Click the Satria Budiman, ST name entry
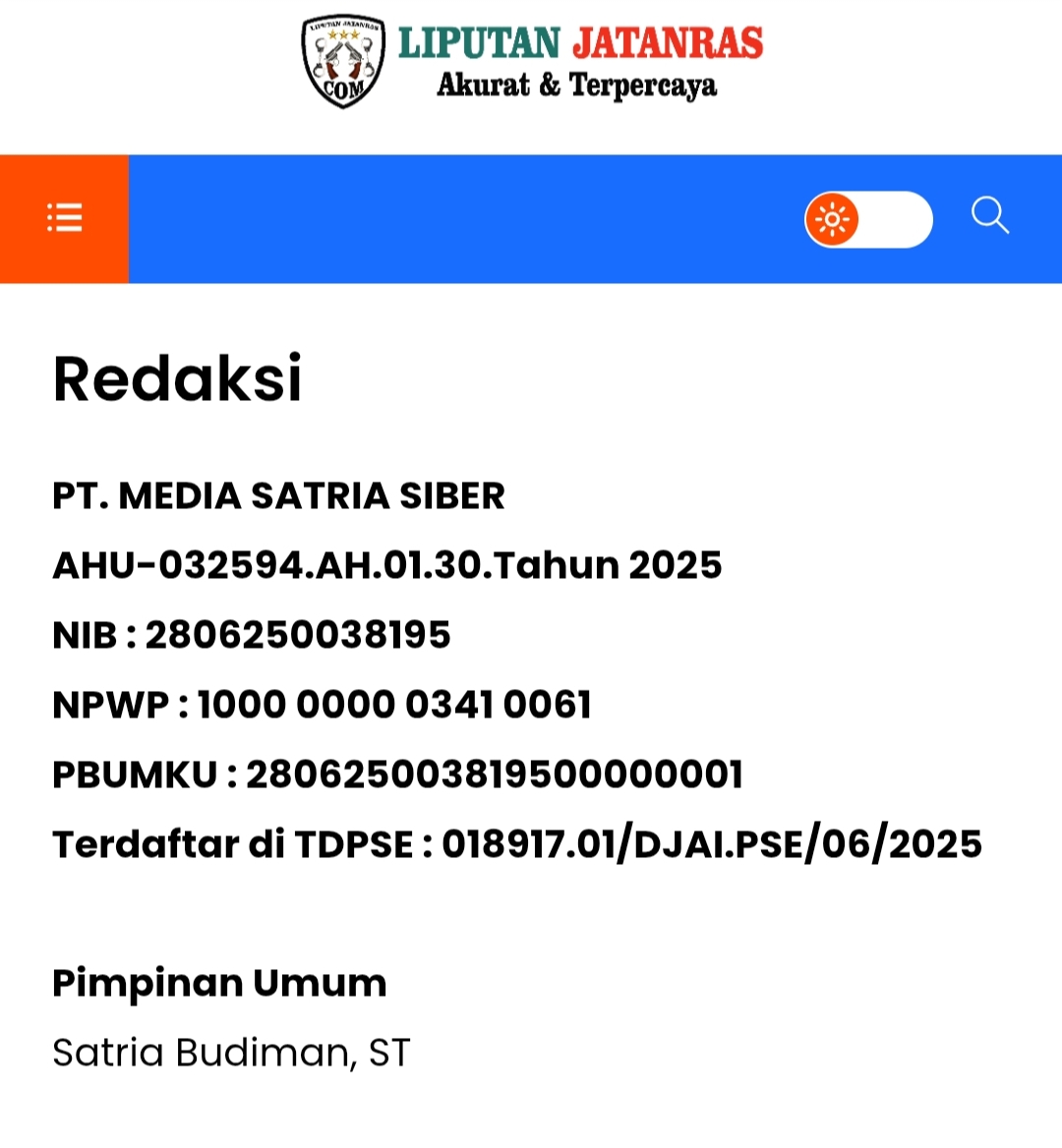 click(231, 1052)
